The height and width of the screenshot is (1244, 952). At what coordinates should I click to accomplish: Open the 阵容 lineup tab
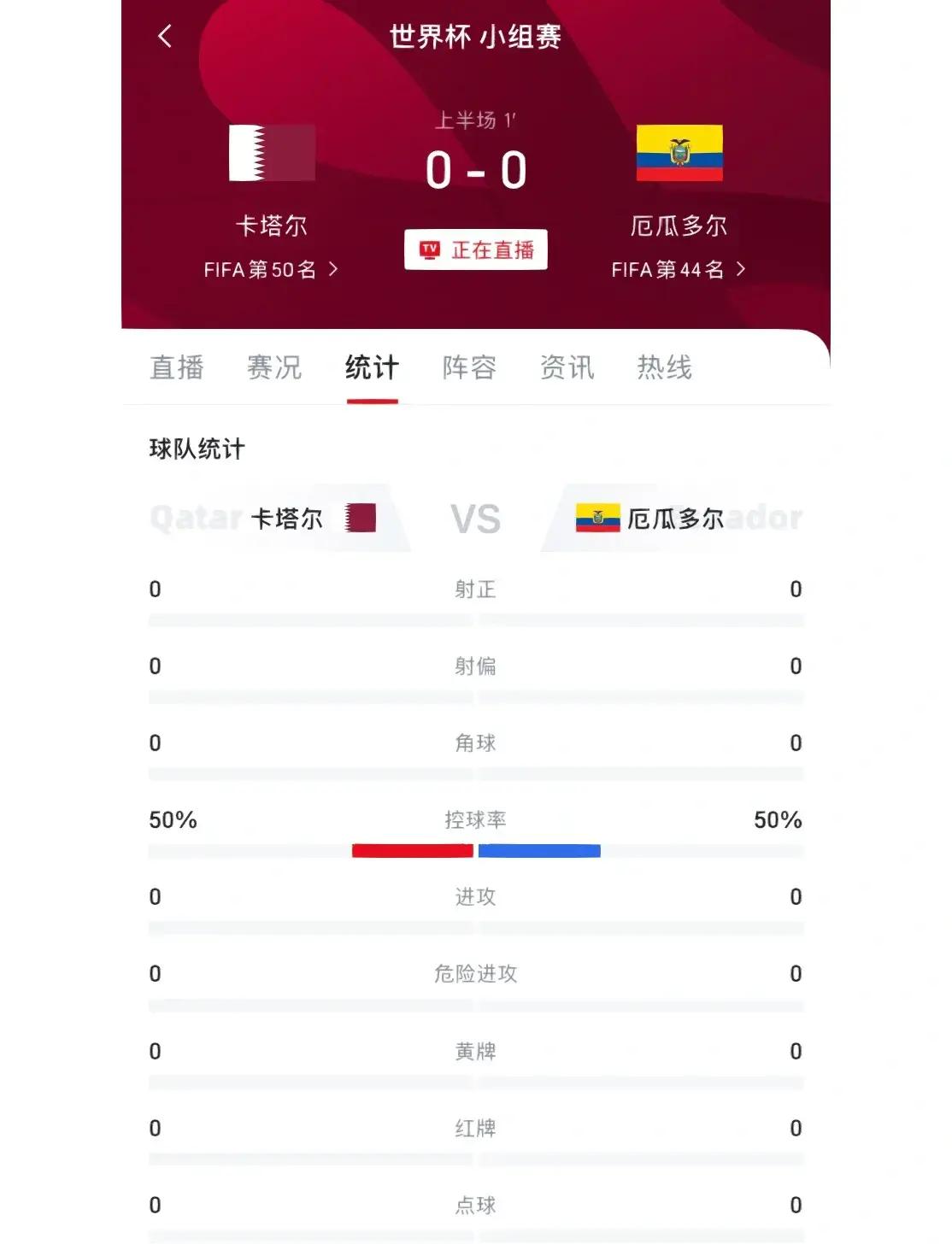[469, 367]
